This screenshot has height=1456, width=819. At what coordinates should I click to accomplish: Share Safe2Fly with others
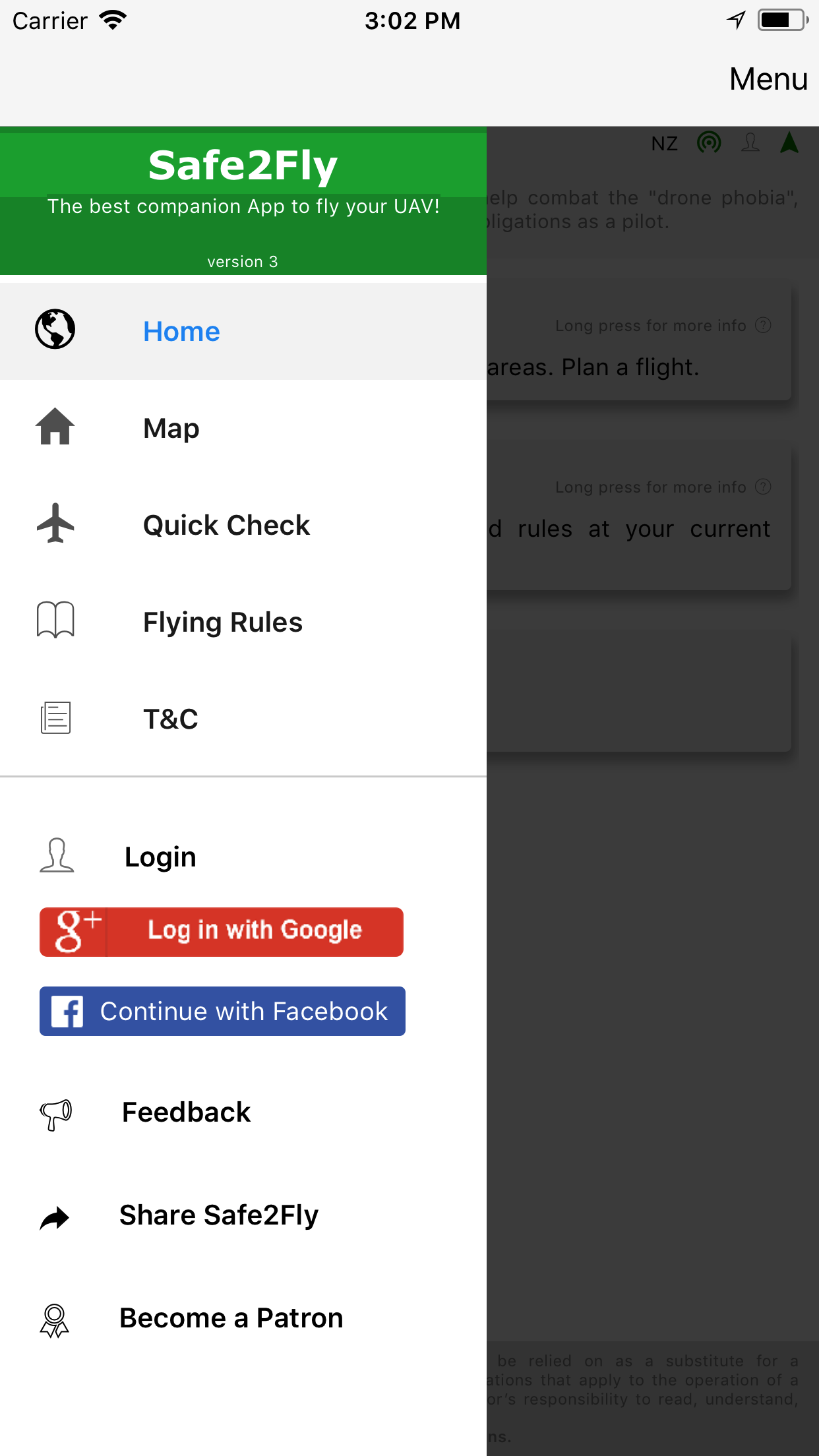(x=218, y=1215)
